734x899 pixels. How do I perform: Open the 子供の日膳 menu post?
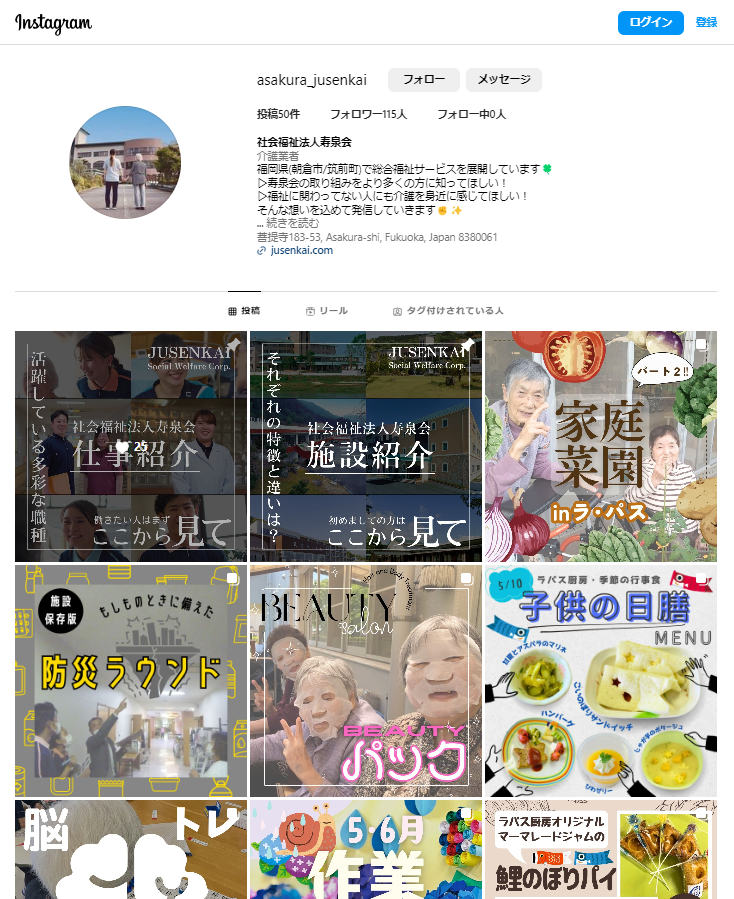click(600, 680)
